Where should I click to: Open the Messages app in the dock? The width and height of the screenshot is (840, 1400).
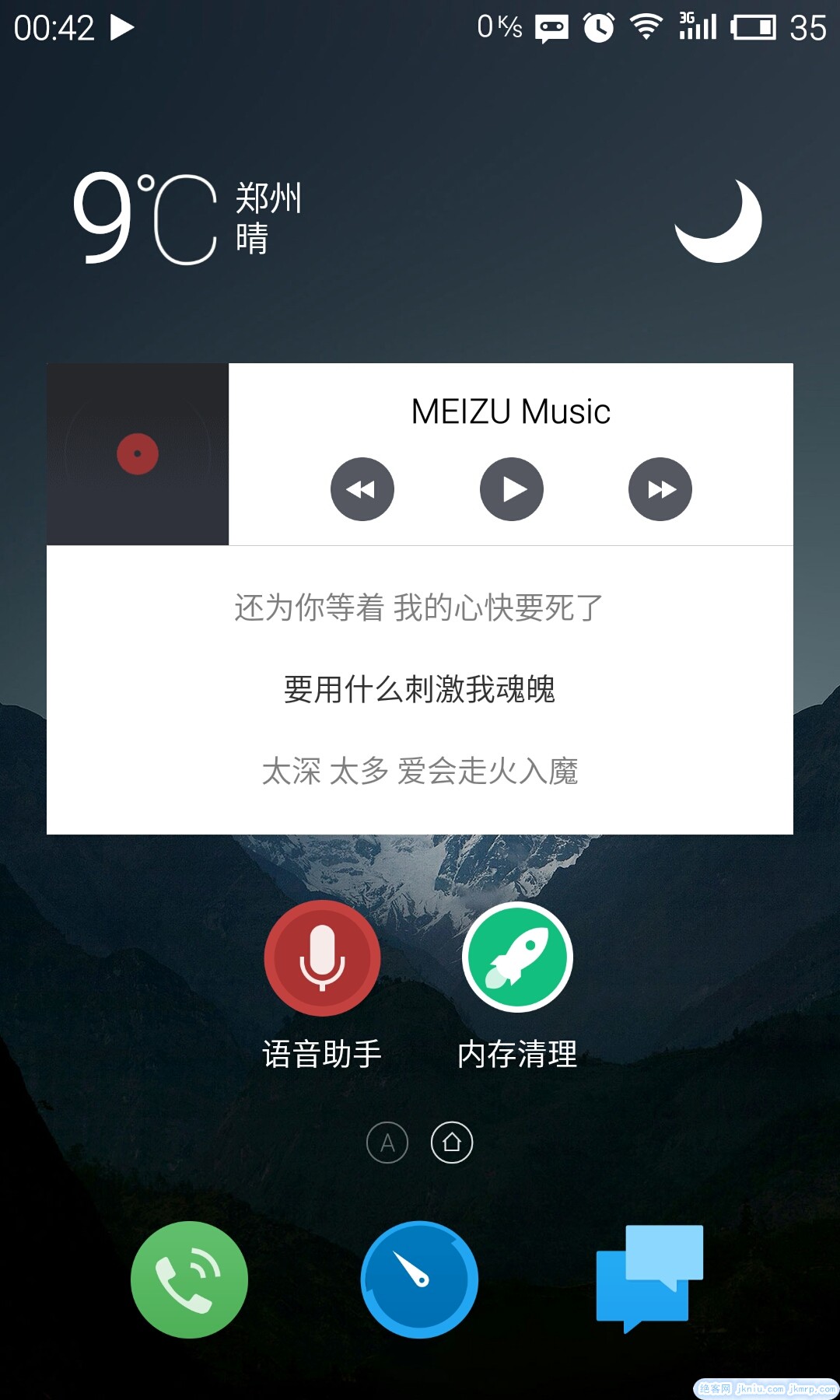649,1277
